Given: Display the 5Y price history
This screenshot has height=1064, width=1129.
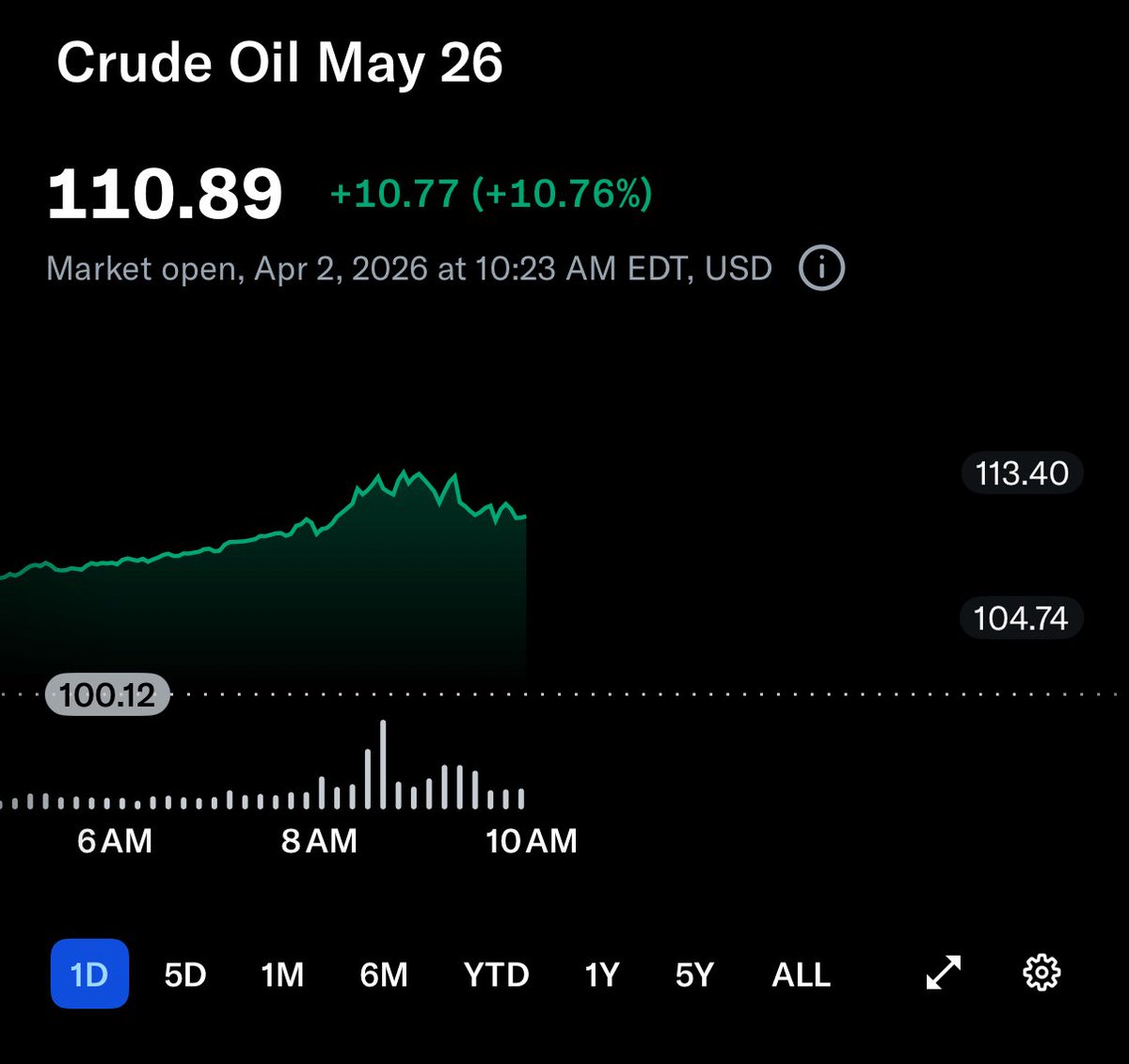Looking at the screenshot, I should (694, 974).
